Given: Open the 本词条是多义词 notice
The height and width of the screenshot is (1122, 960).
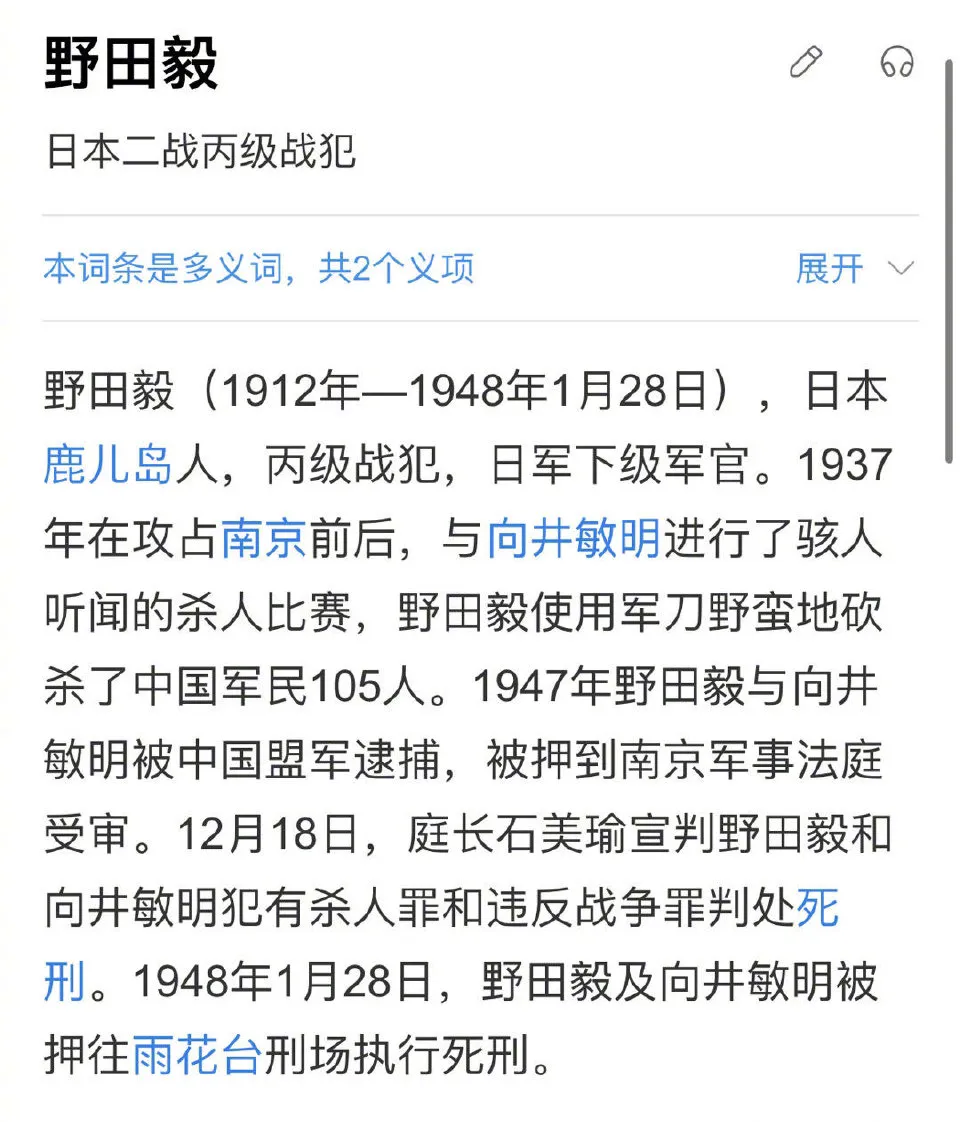Looking at the screenshot, I should pyautogui.click(x=258, y=268).
